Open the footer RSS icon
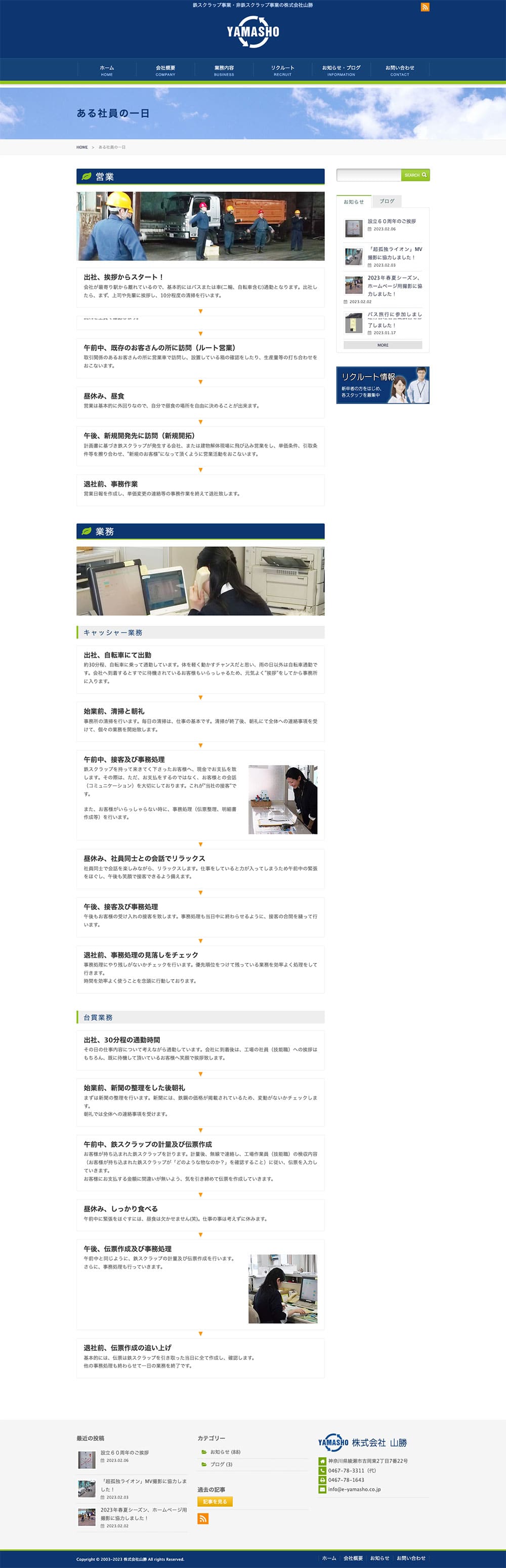 click(203, 1519)
